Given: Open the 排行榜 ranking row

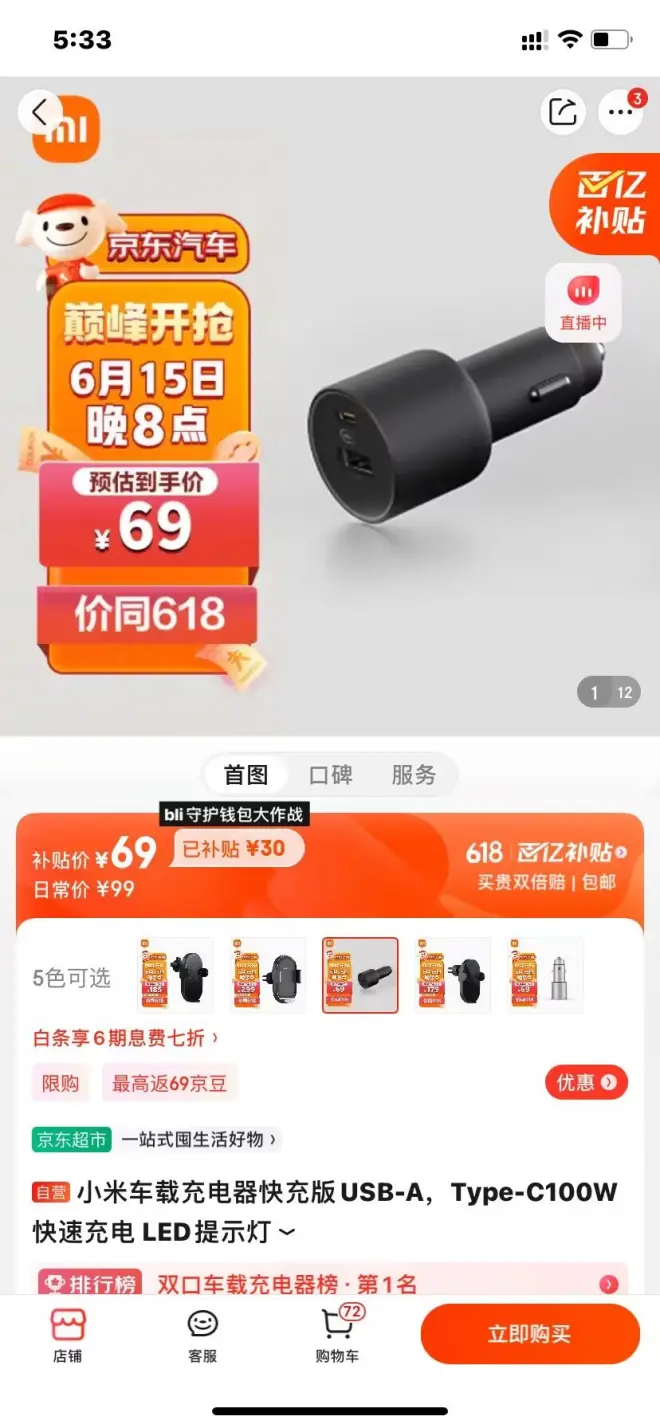Looking at the screenshot, I should (330, 1284).
